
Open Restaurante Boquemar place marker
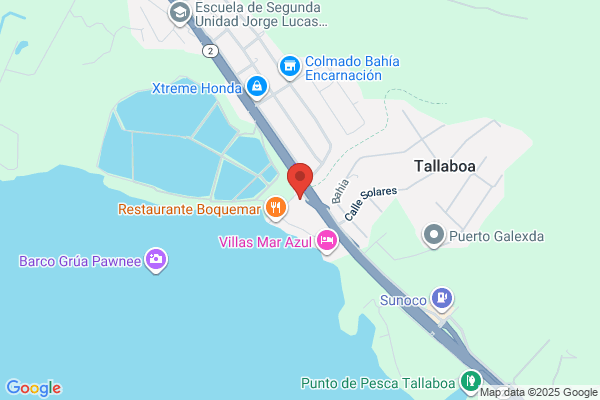tap(276, 208)
